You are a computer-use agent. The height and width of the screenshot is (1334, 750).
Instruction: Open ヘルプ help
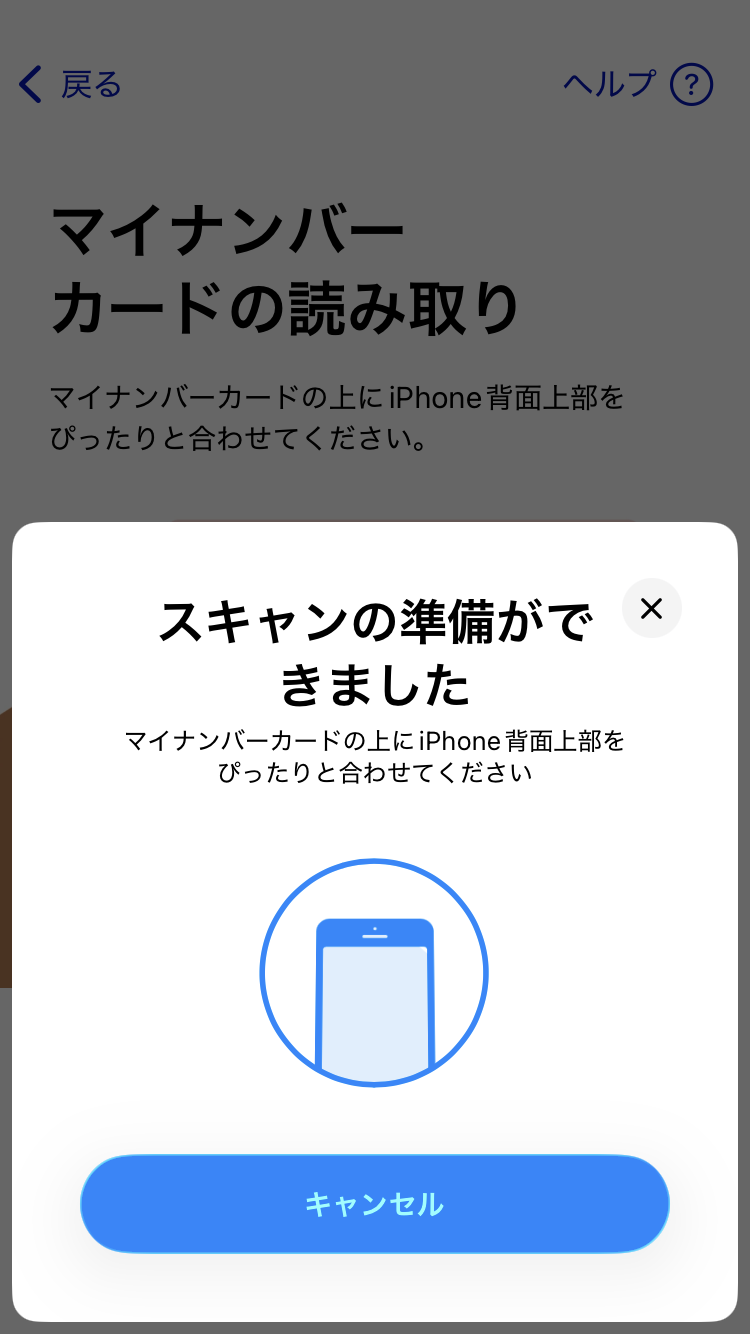(637, 85)
